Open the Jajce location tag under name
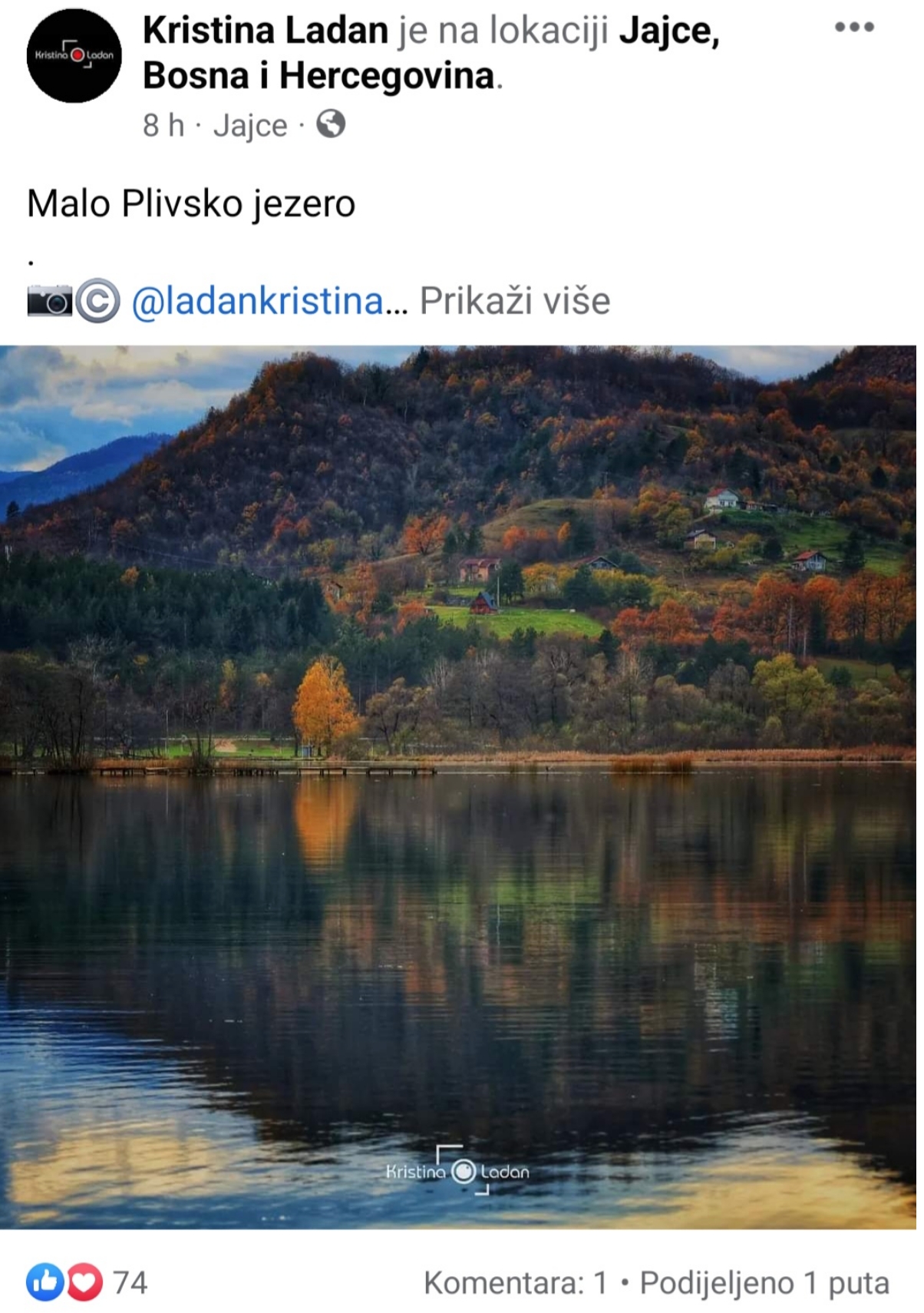 pyautogui.click(x=250, y=125)
